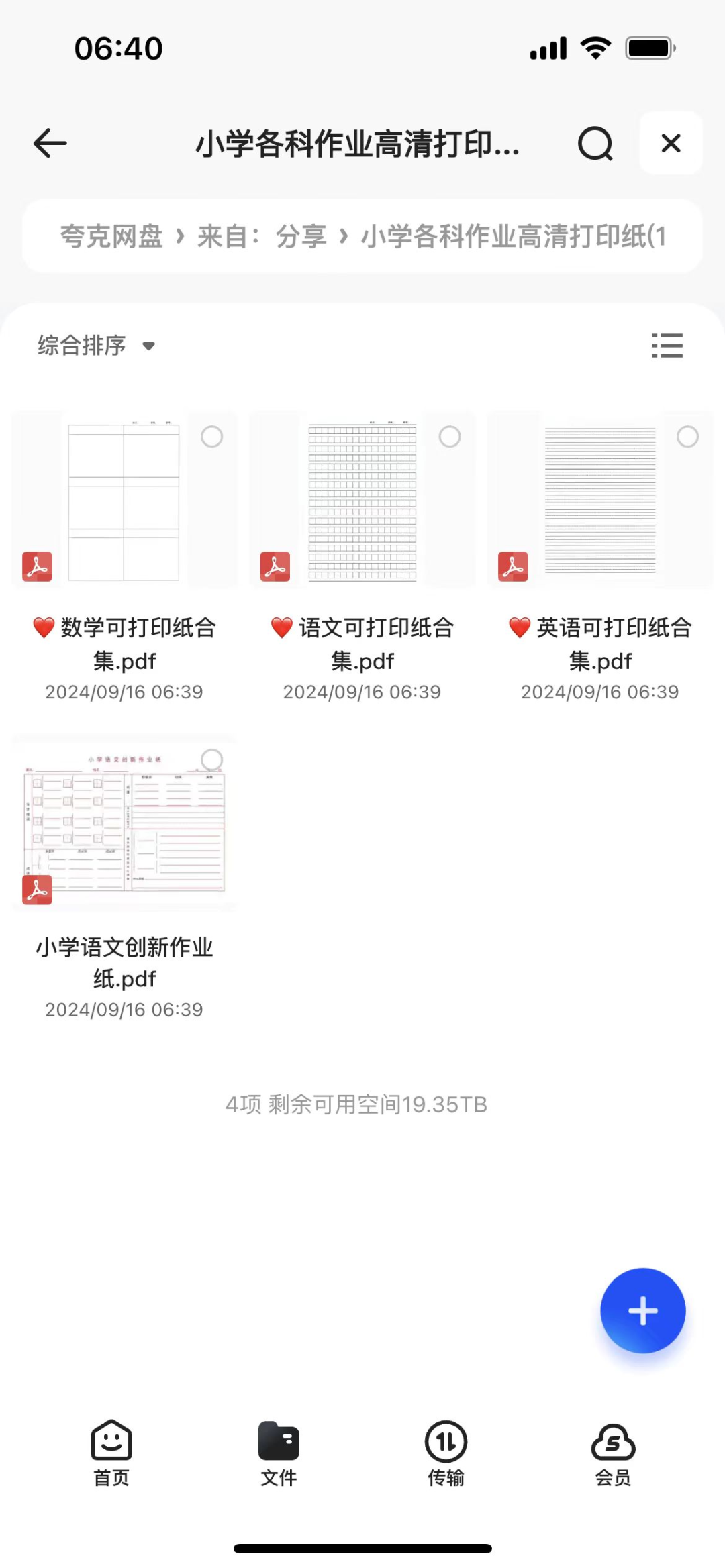Select 小学语文创新作业纸.pdf with its circle
725x1568 pixels.
click(212, 760)
